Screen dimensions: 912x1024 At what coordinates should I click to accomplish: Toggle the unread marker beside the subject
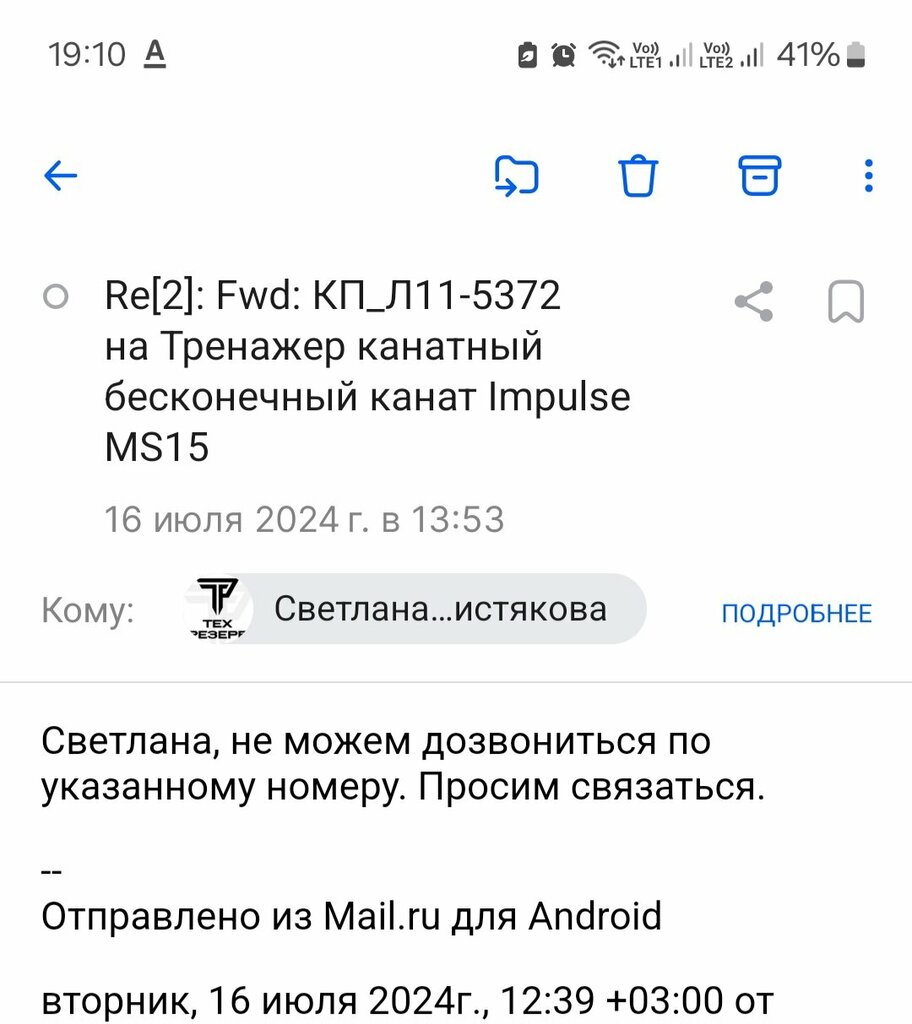click(57, 297)
